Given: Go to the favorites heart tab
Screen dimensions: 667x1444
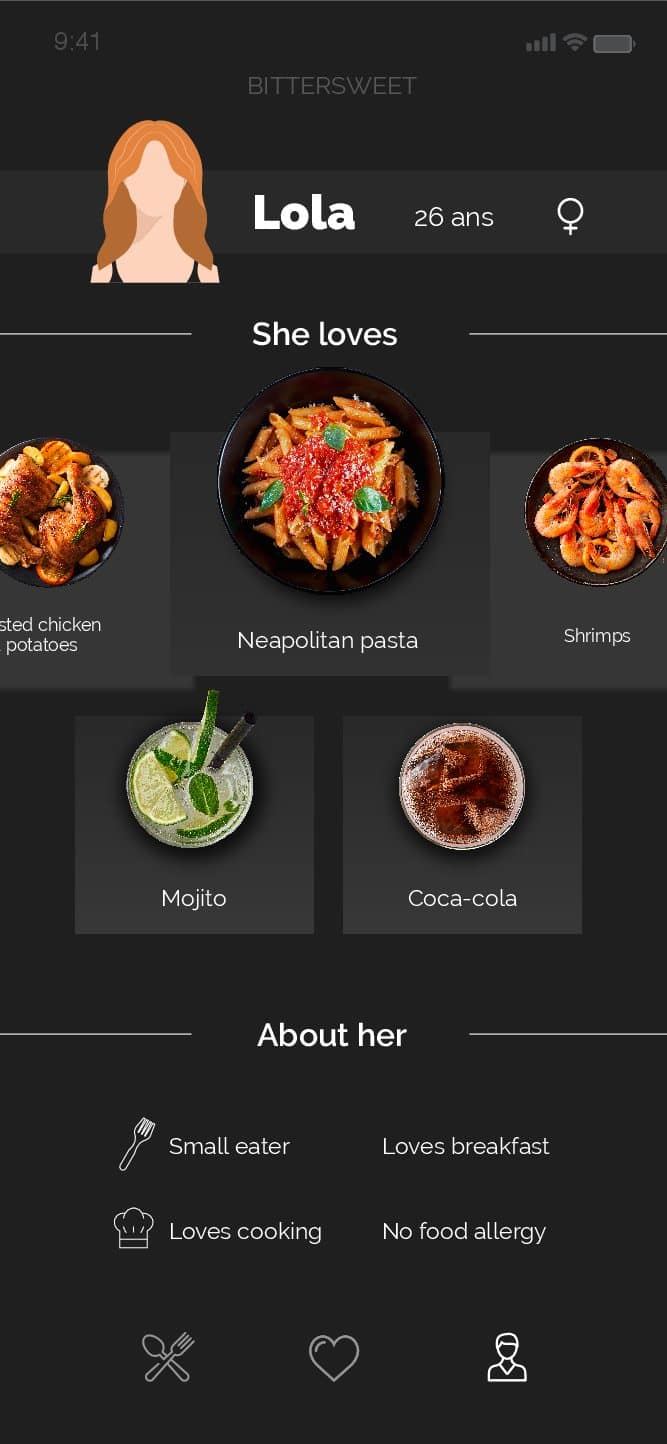Looking at the screenshot, I should [333, 1358].
